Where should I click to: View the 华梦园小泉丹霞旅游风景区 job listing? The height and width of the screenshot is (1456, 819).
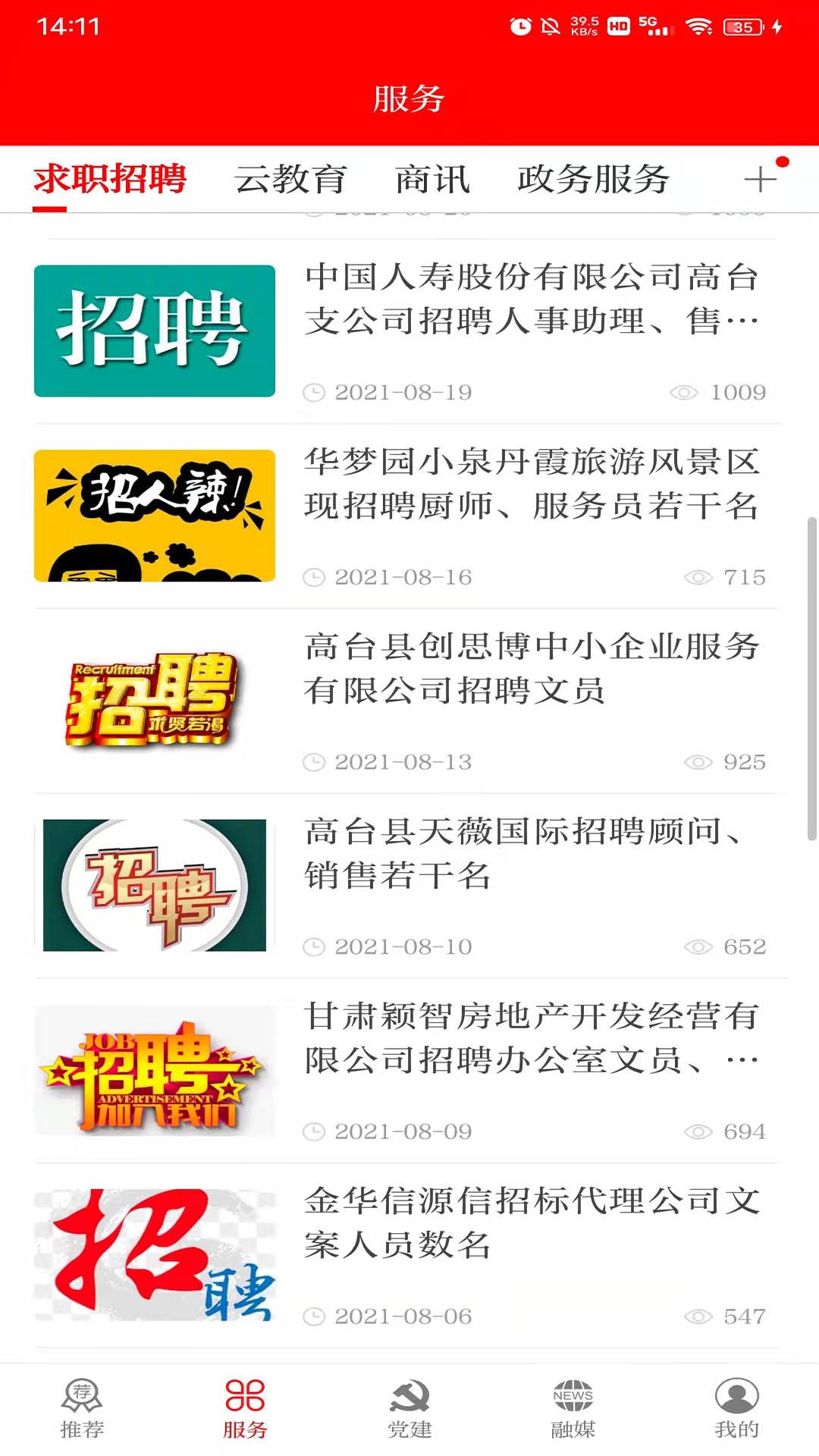point(531,484)
